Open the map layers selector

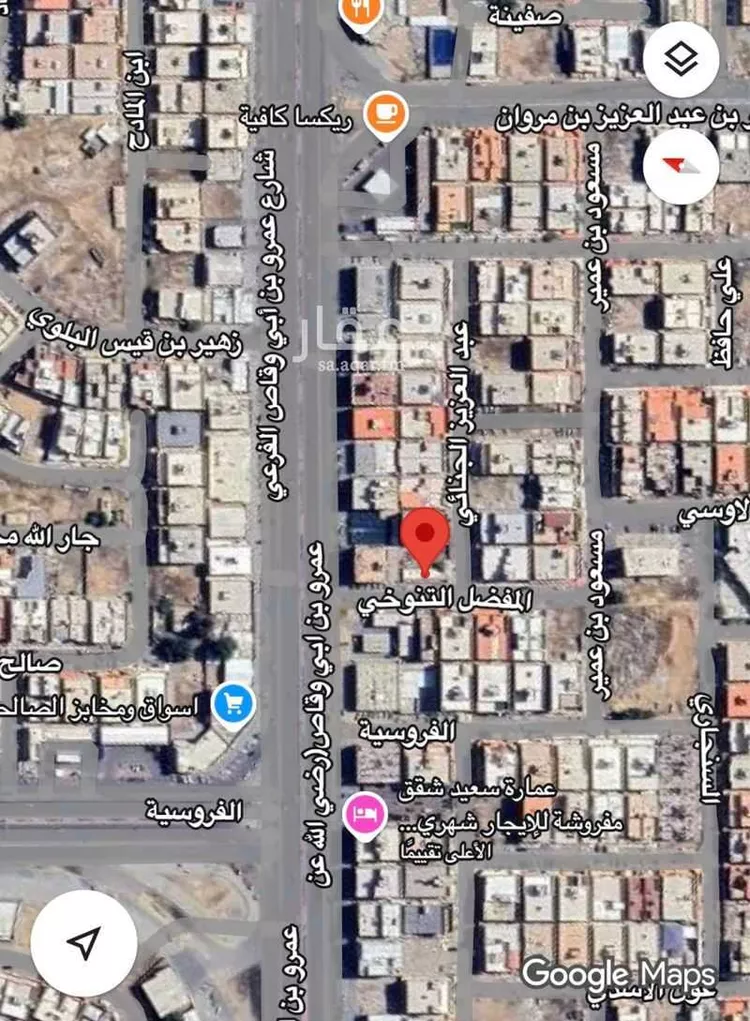[x=681, y=60]
